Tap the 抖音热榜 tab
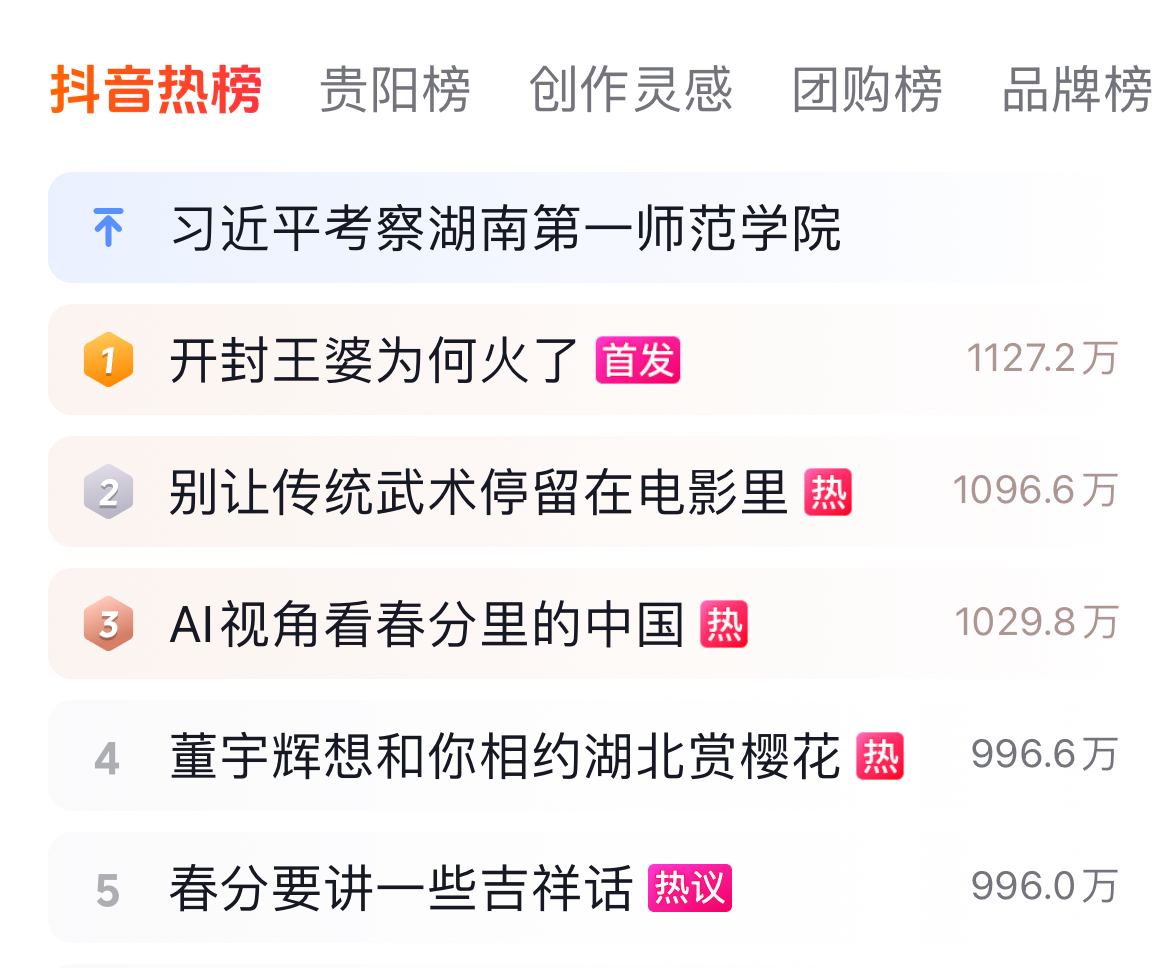This screenshot has height=968, width=1170. pyautogui.click(x=156, y=90)
